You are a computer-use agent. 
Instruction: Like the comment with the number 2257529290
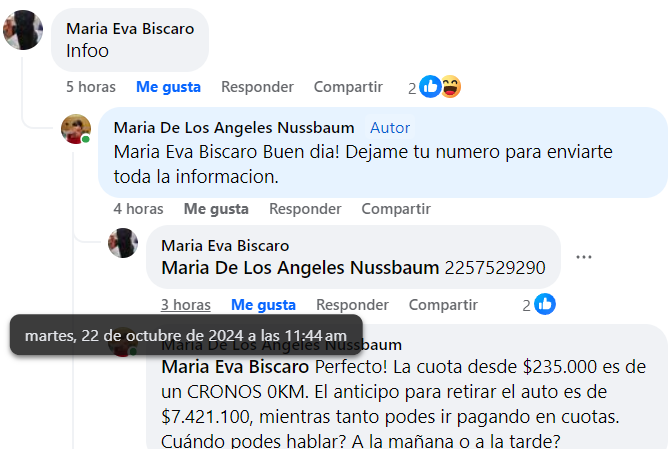263,305
